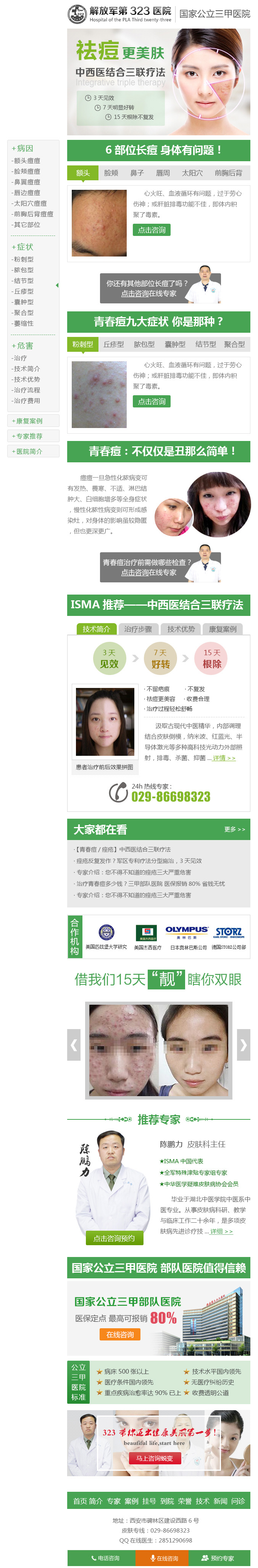This screenshot has width=258, height=1568.
Task: Open 额头痘痘 in left sidebar
Action: coord(27,161)
